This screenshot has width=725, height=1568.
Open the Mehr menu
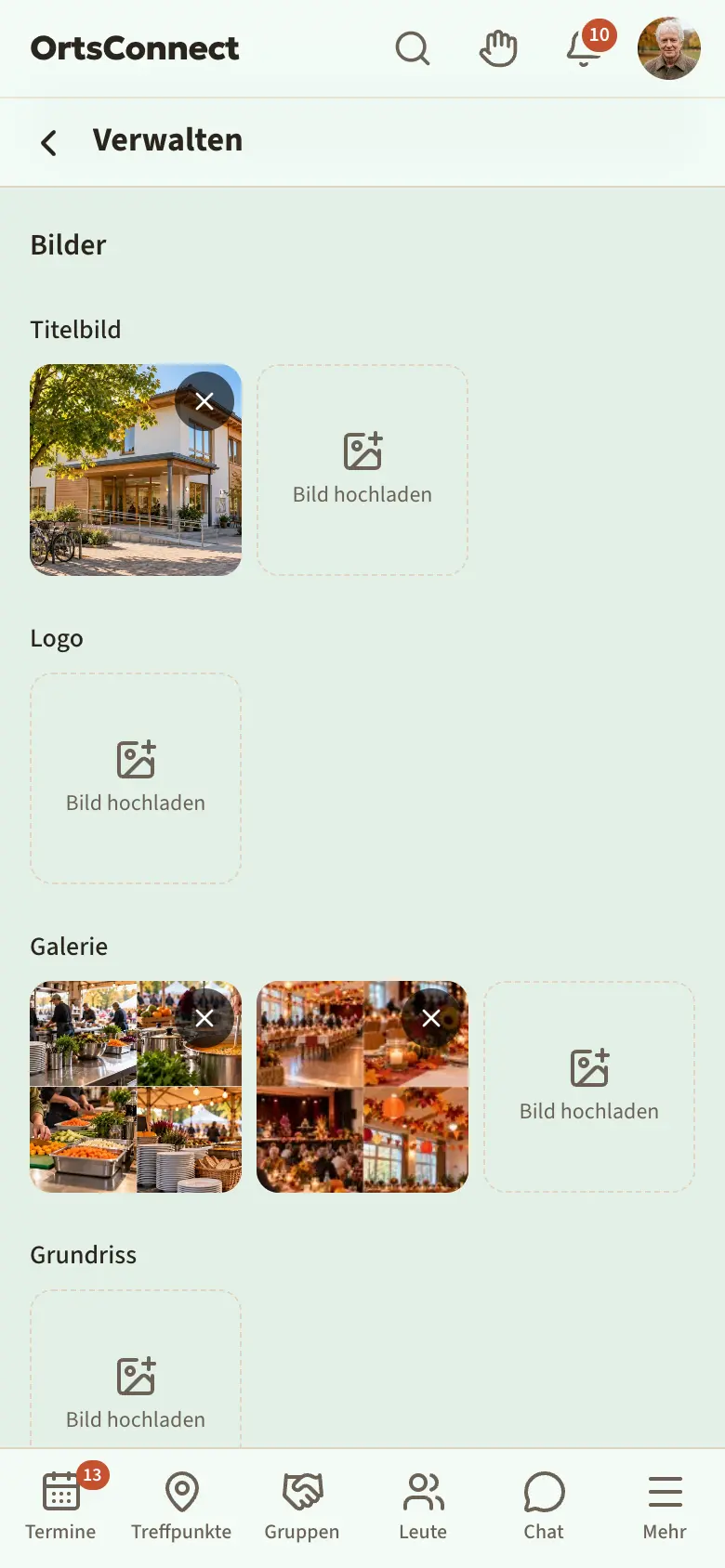(665, 1507)
